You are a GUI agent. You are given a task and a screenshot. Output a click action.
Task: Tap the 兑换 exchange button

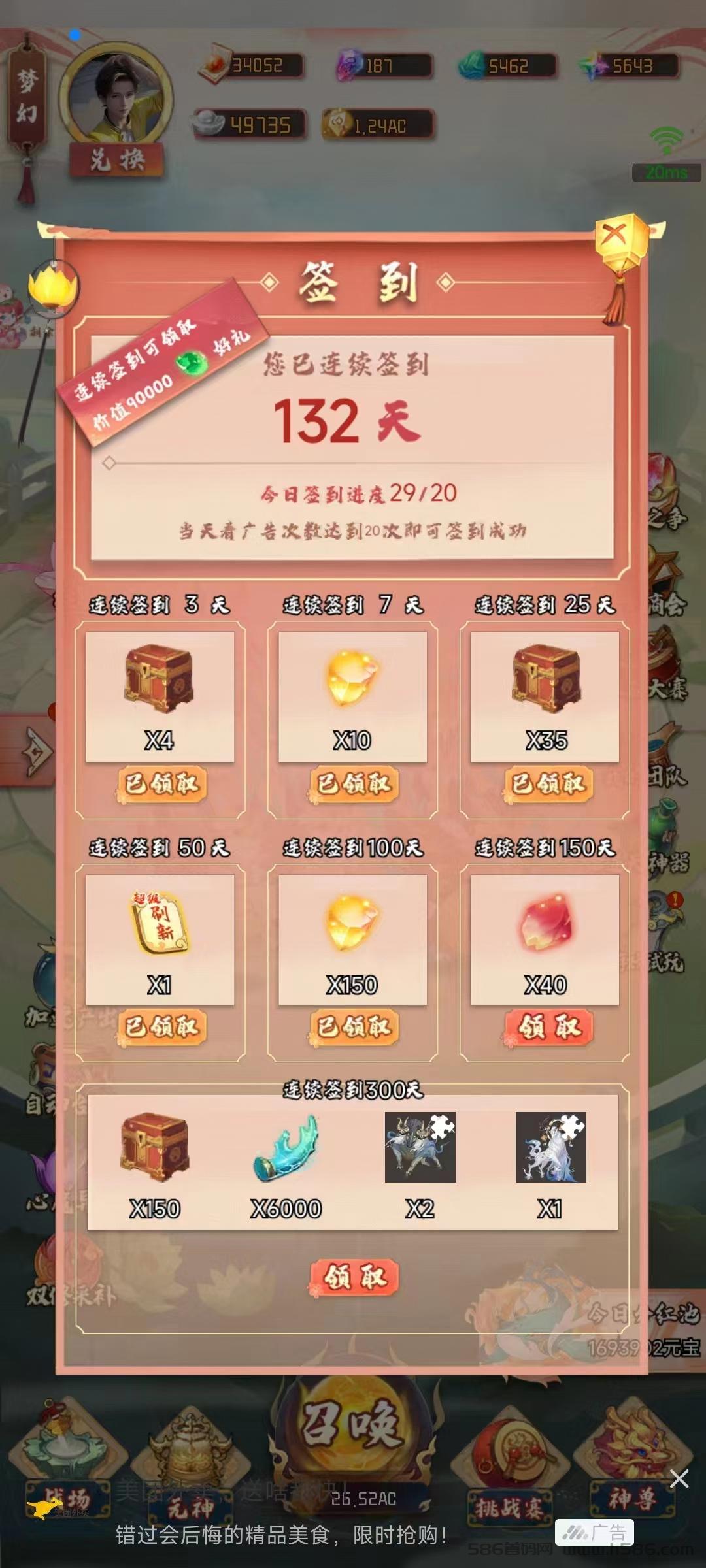click(118, 160)
